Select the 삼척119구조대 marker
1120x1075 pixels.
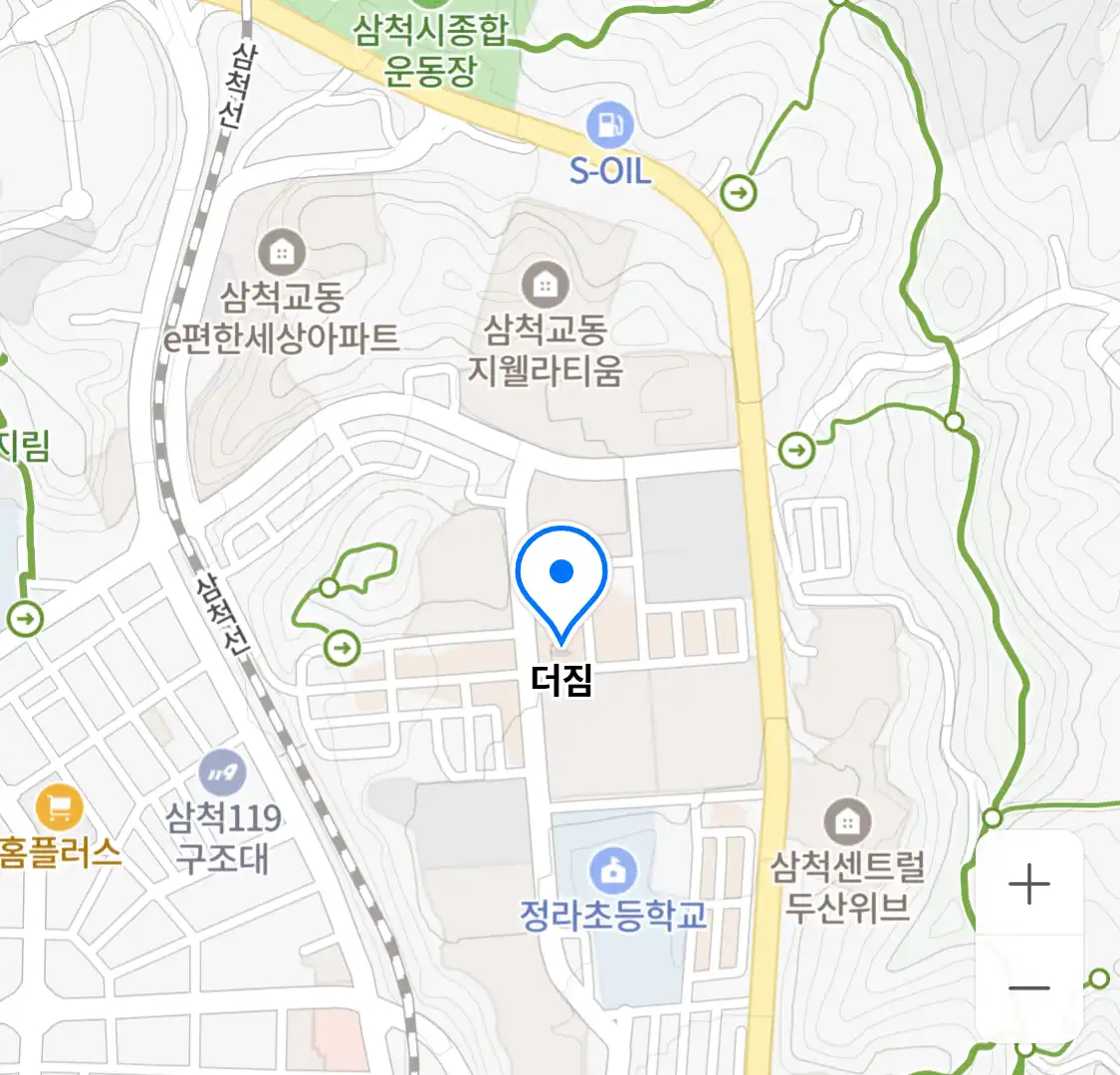[222, 772]
